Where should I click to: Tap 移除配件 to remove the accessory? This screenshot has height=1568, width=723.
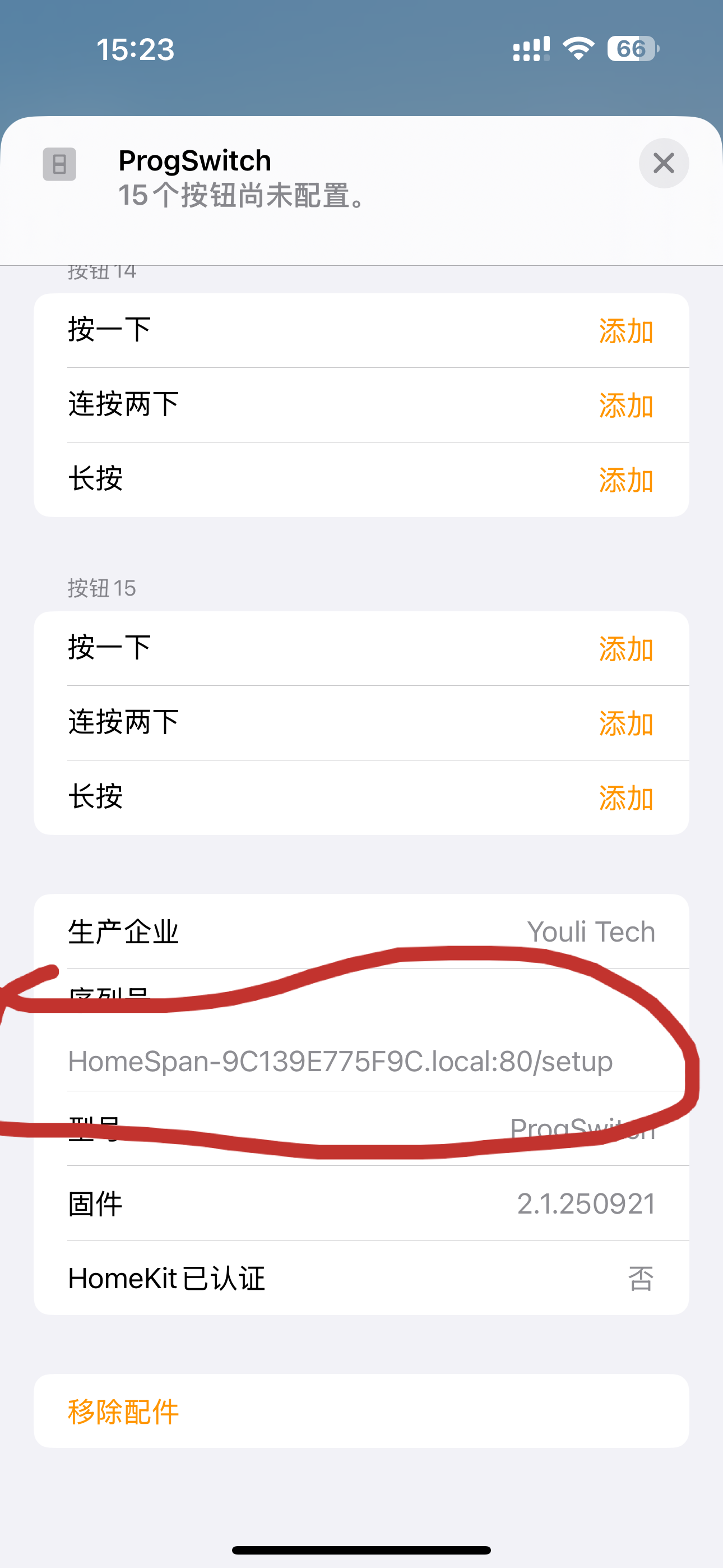point(122,1411)
